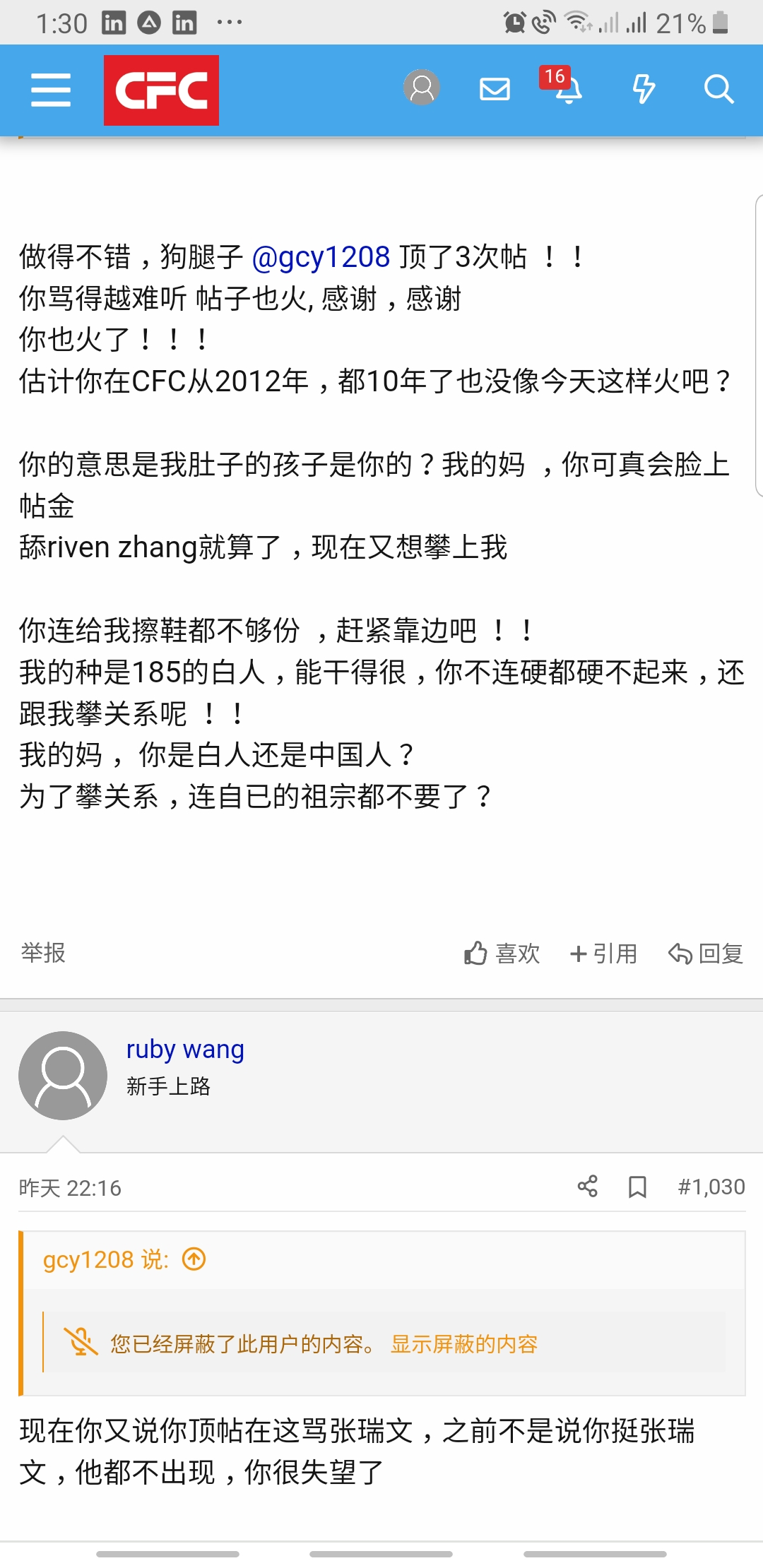Screen dimensions: 763x1568
Task: Reply to the post with 回复
Action: pos(705,954)
